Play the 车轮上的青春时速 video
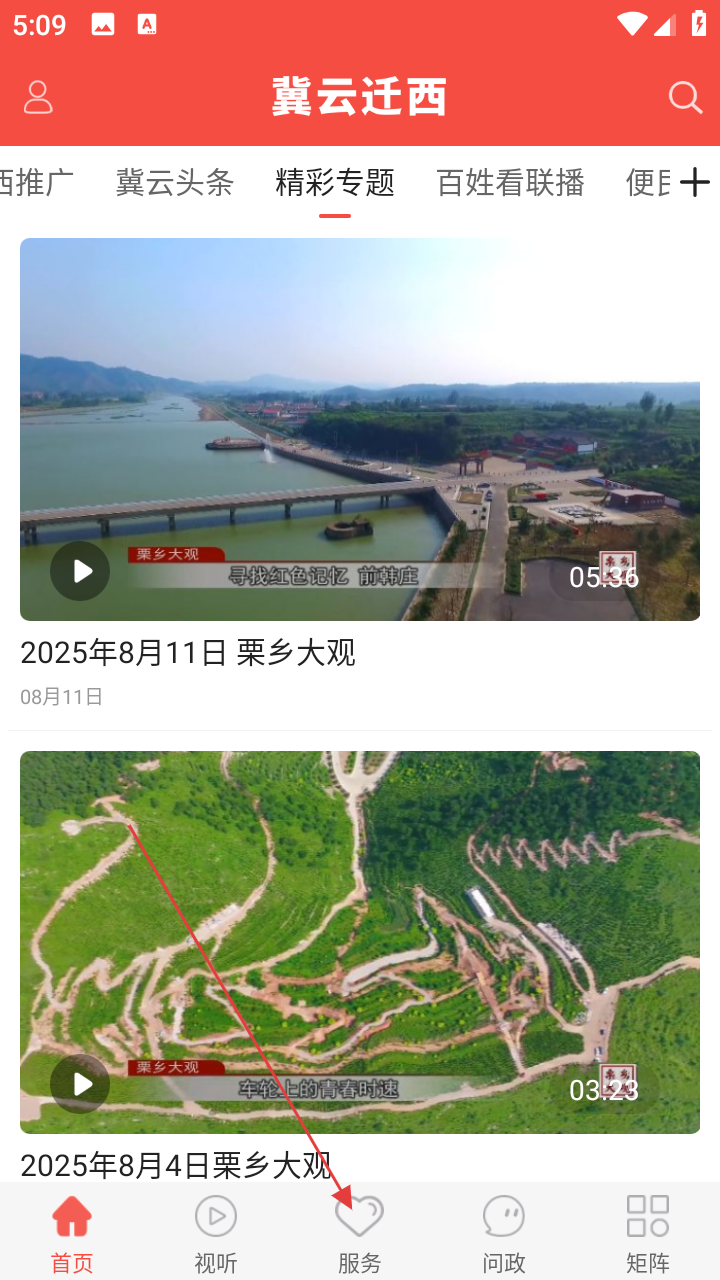 pyautogui.click(x=80, y=1084)
